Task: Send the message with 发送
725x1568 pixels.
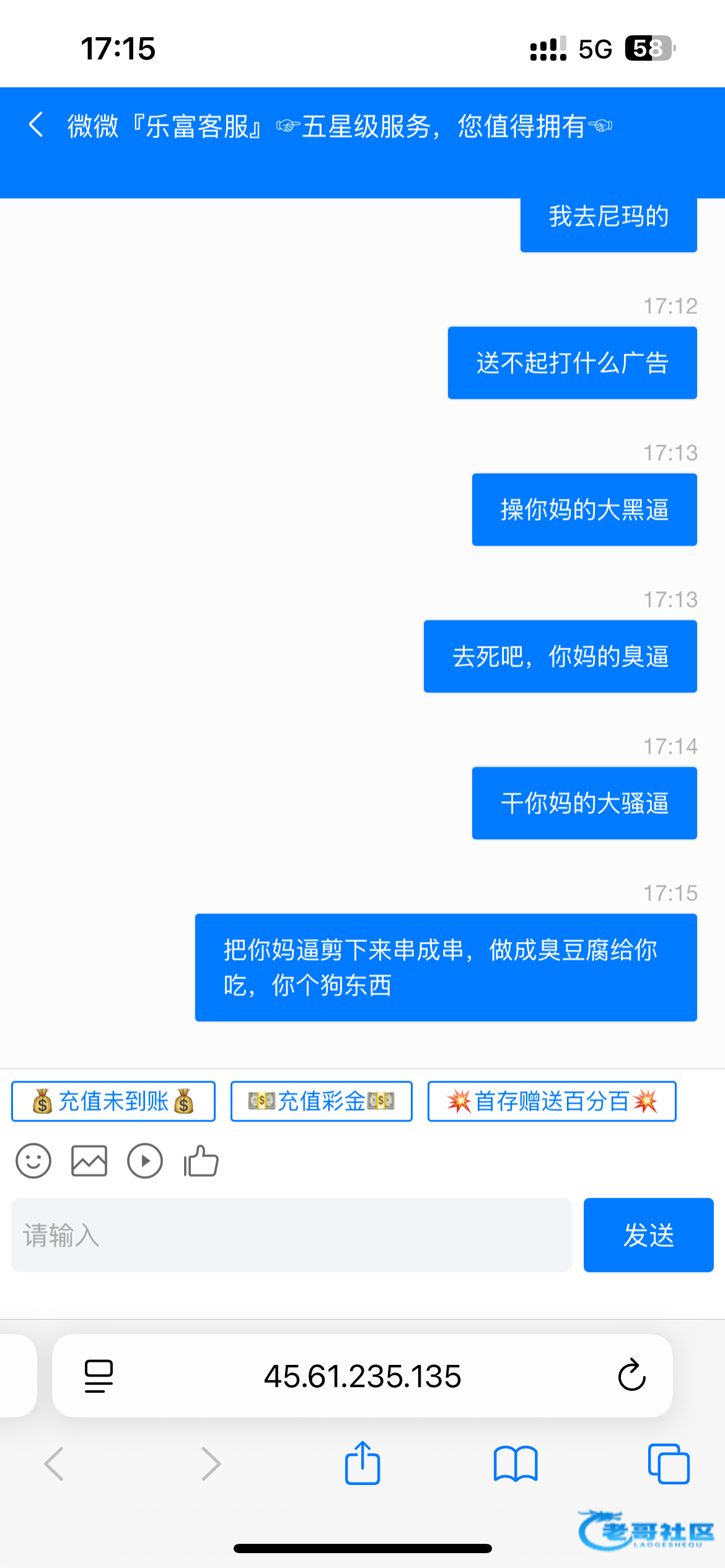Action: click(x=648, y=1235)
